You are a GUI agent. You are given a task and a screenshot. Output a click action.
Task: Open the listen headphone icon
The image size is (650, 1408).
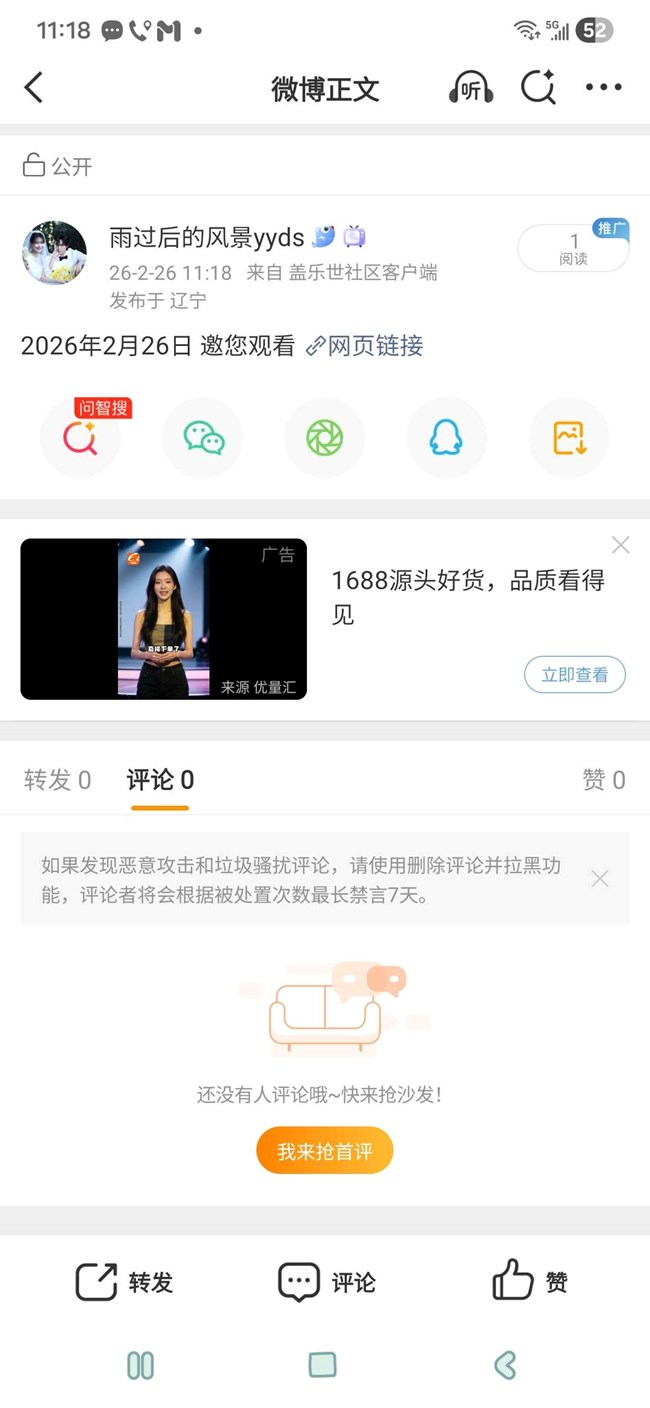pyautogui.click(x=471, y=88)
